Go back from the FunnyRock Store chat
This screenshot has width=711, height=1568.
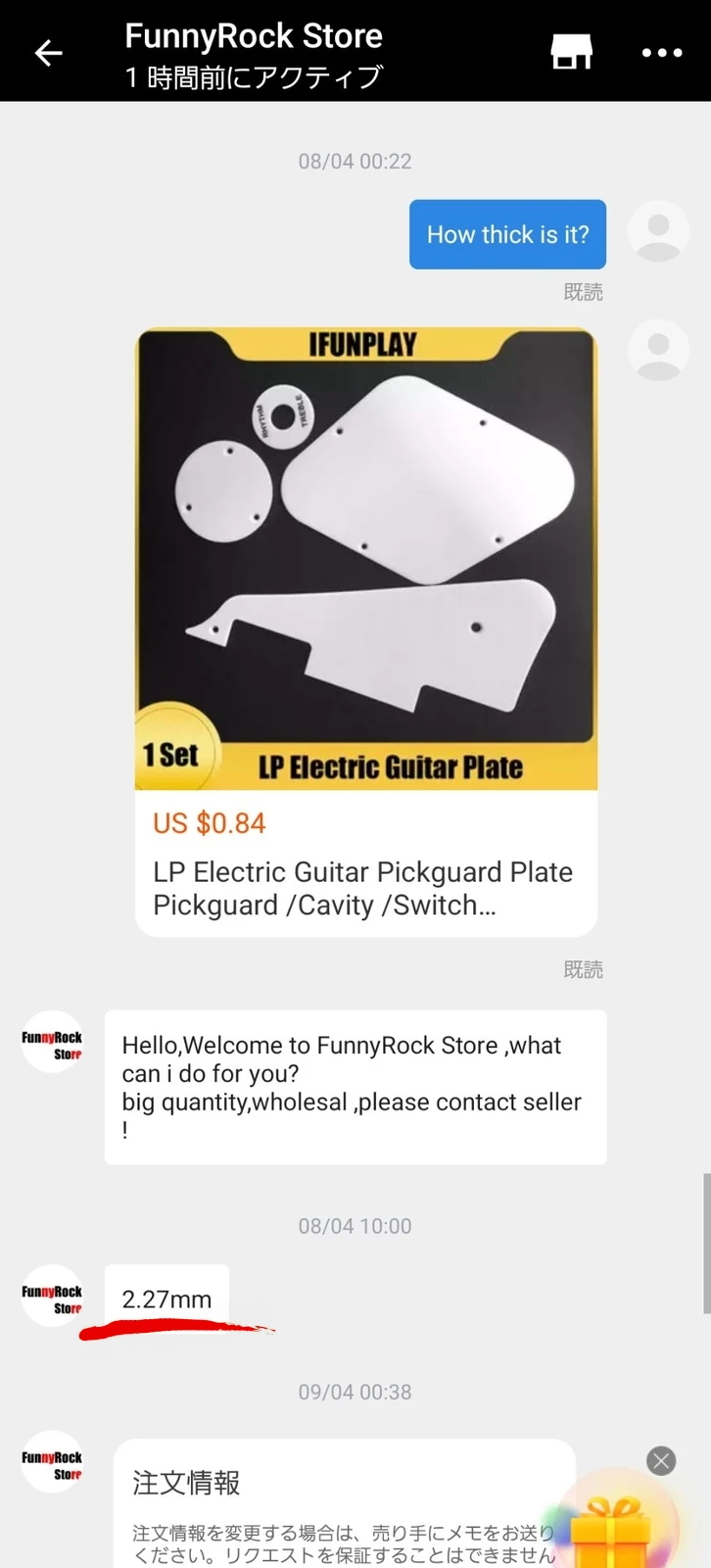[x=48, y=53]
